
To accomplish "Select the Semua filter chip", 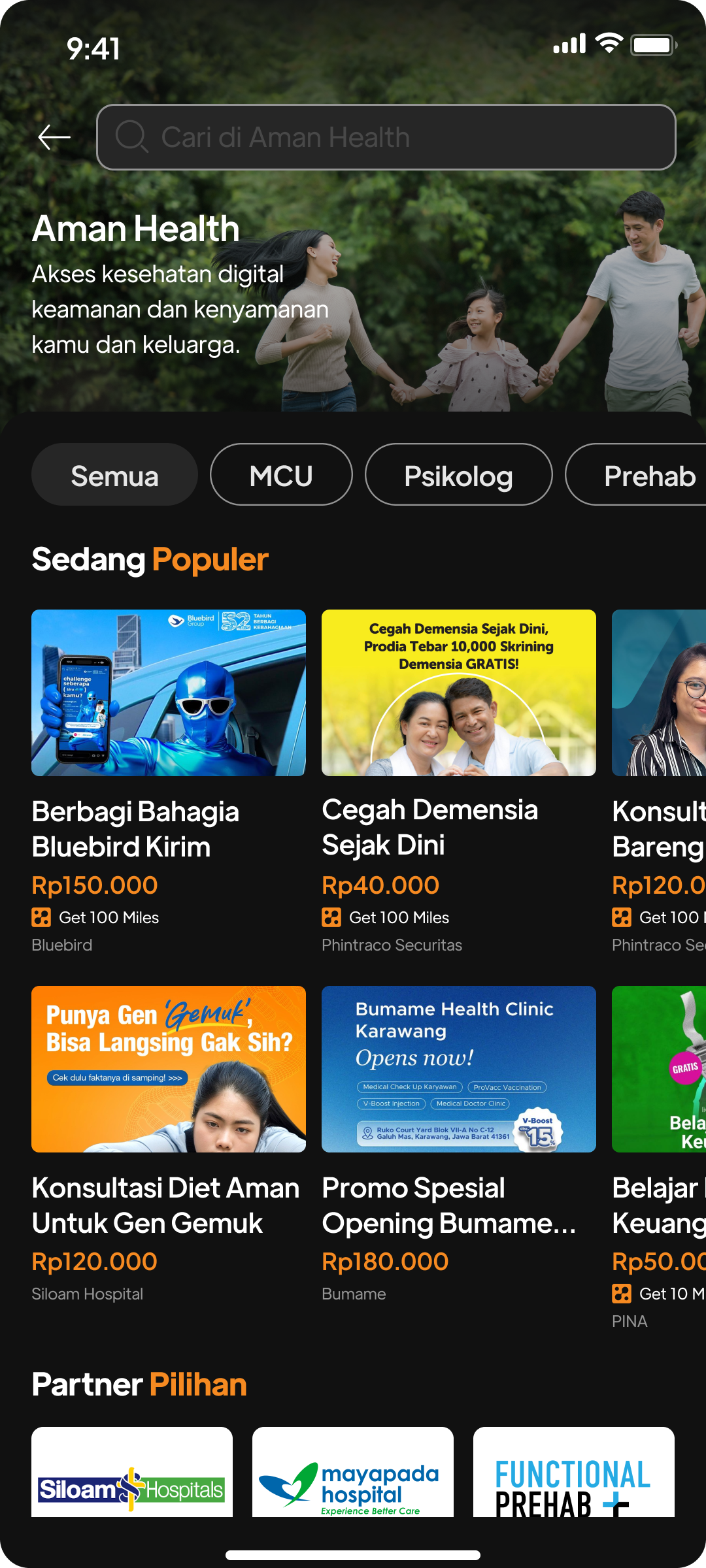I will [114, 475].
